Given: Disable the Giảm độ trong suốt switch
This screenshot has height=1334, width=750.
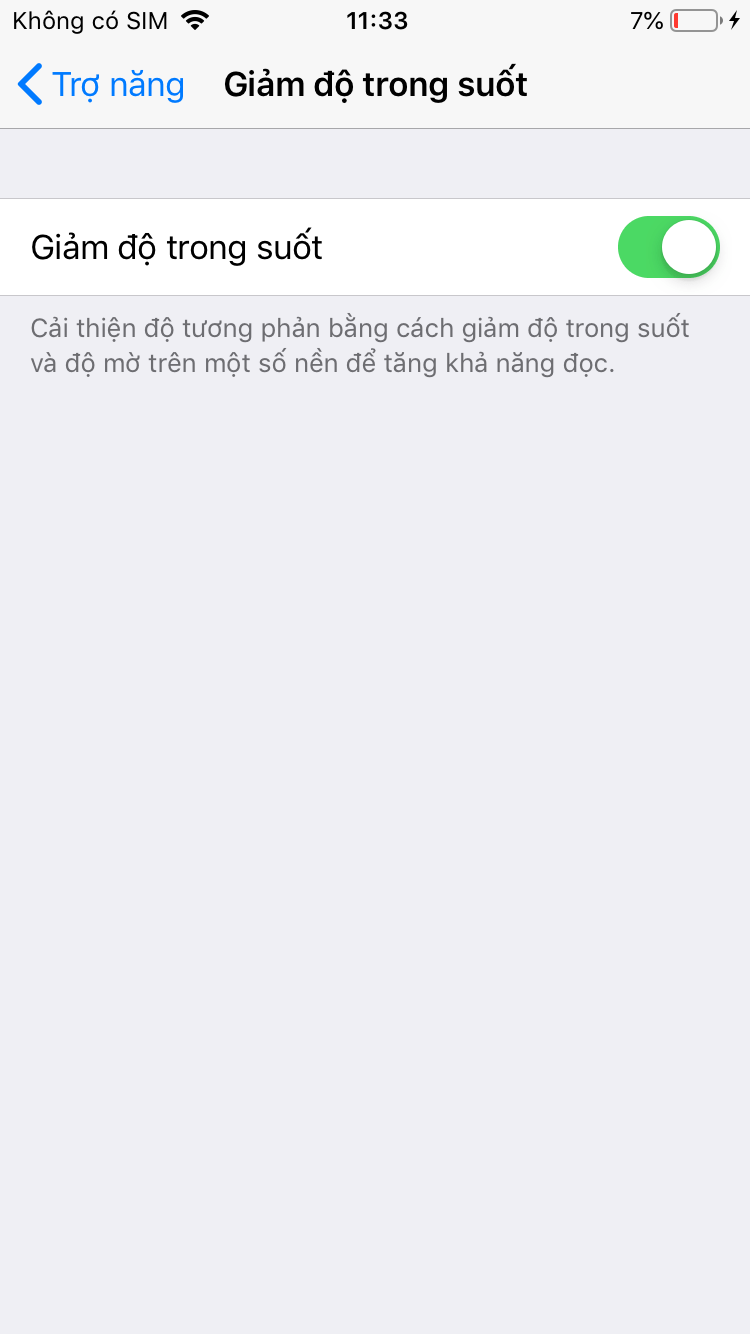Looking at the screenshot, I should (x=668, y=247).
